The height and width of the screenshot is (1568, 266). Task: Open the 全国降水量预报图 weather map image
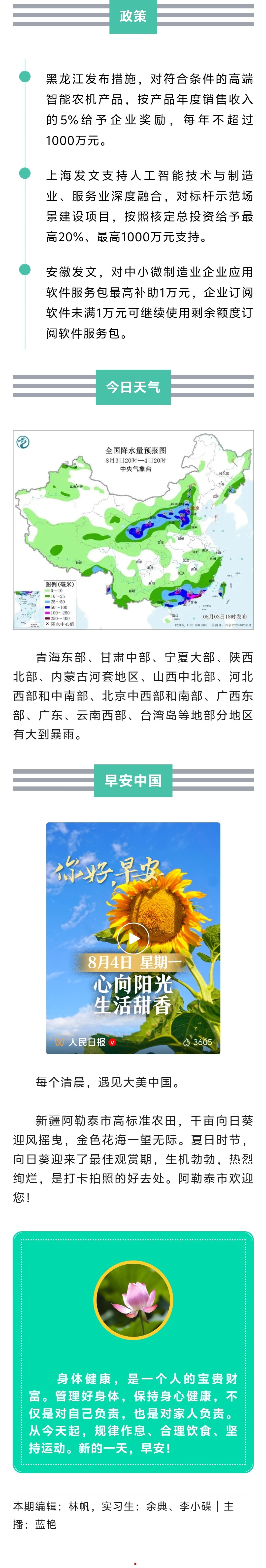(x=133, y=530)
